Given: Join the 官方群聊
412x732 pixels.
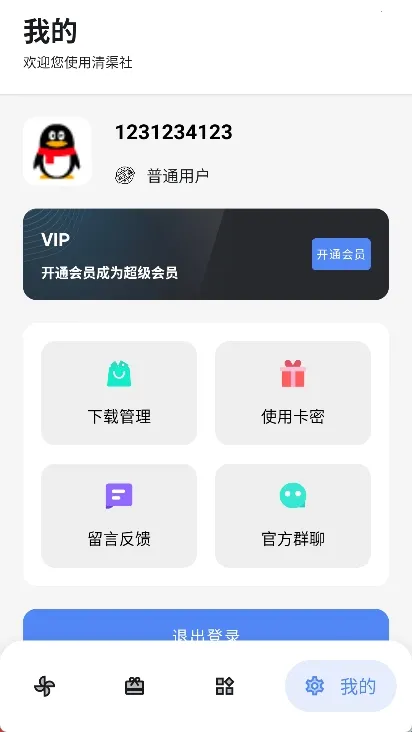Looking at the screenshot, I should [293, 515].
